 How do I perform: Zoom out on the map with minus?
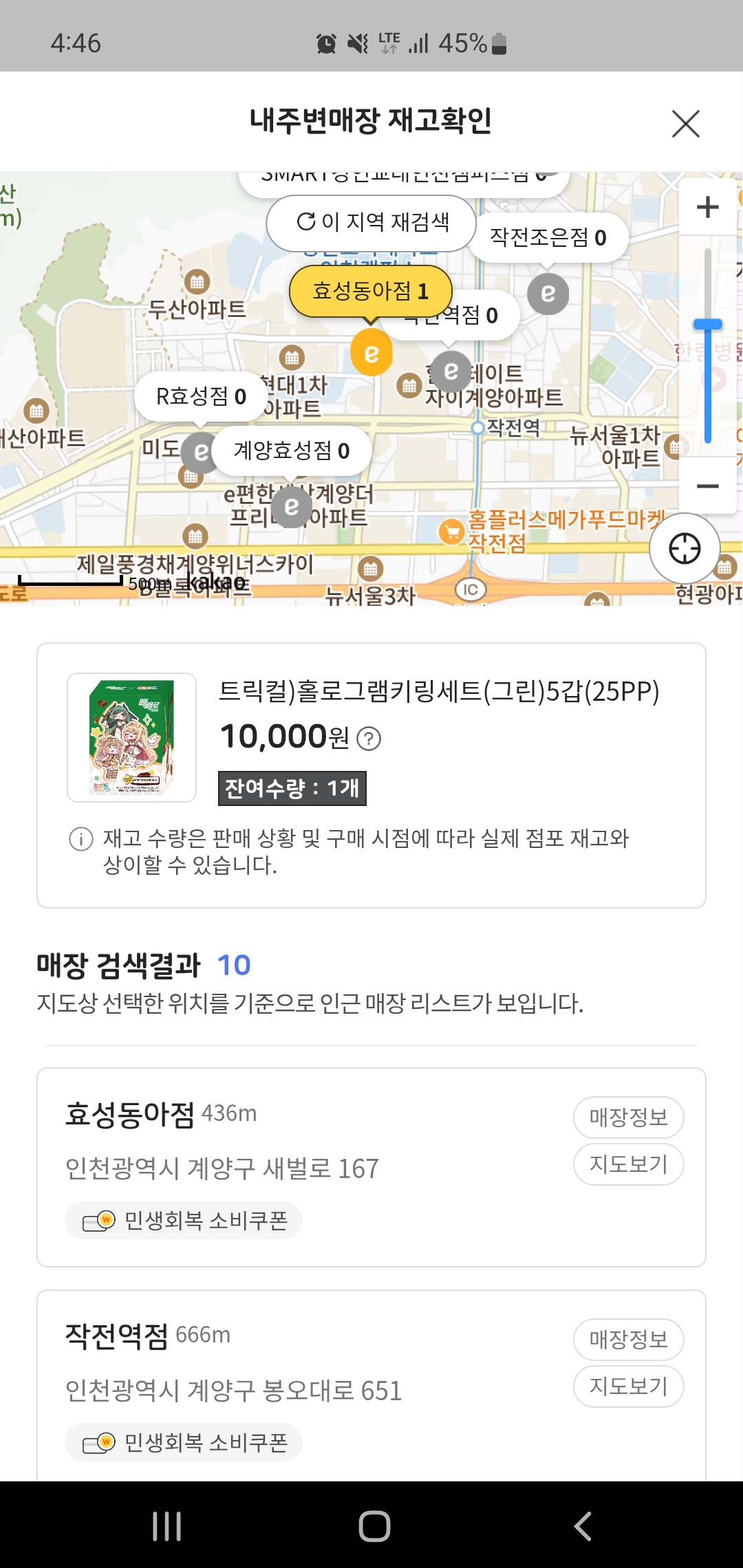(x=707, y=486)
